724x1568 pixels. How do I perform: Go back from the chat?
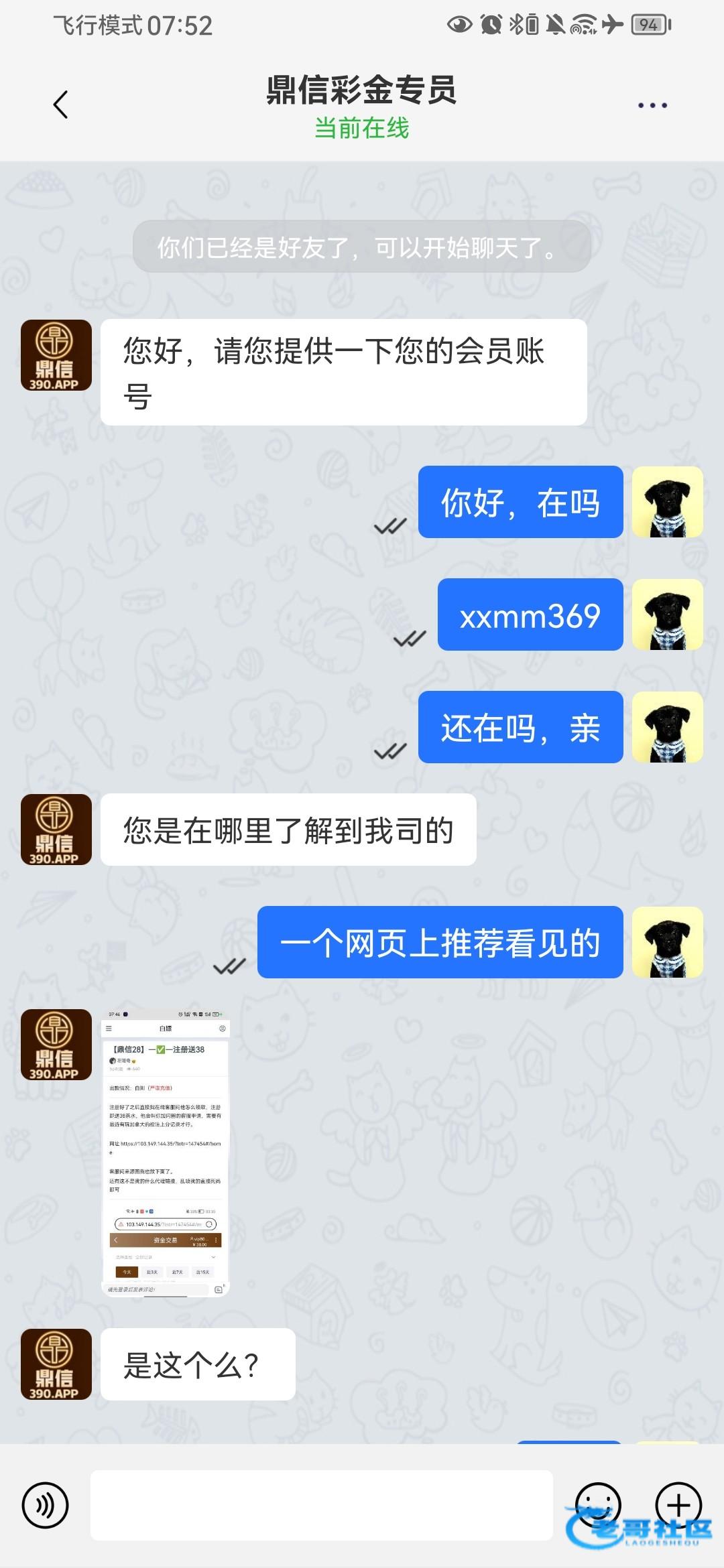[60, 105]
